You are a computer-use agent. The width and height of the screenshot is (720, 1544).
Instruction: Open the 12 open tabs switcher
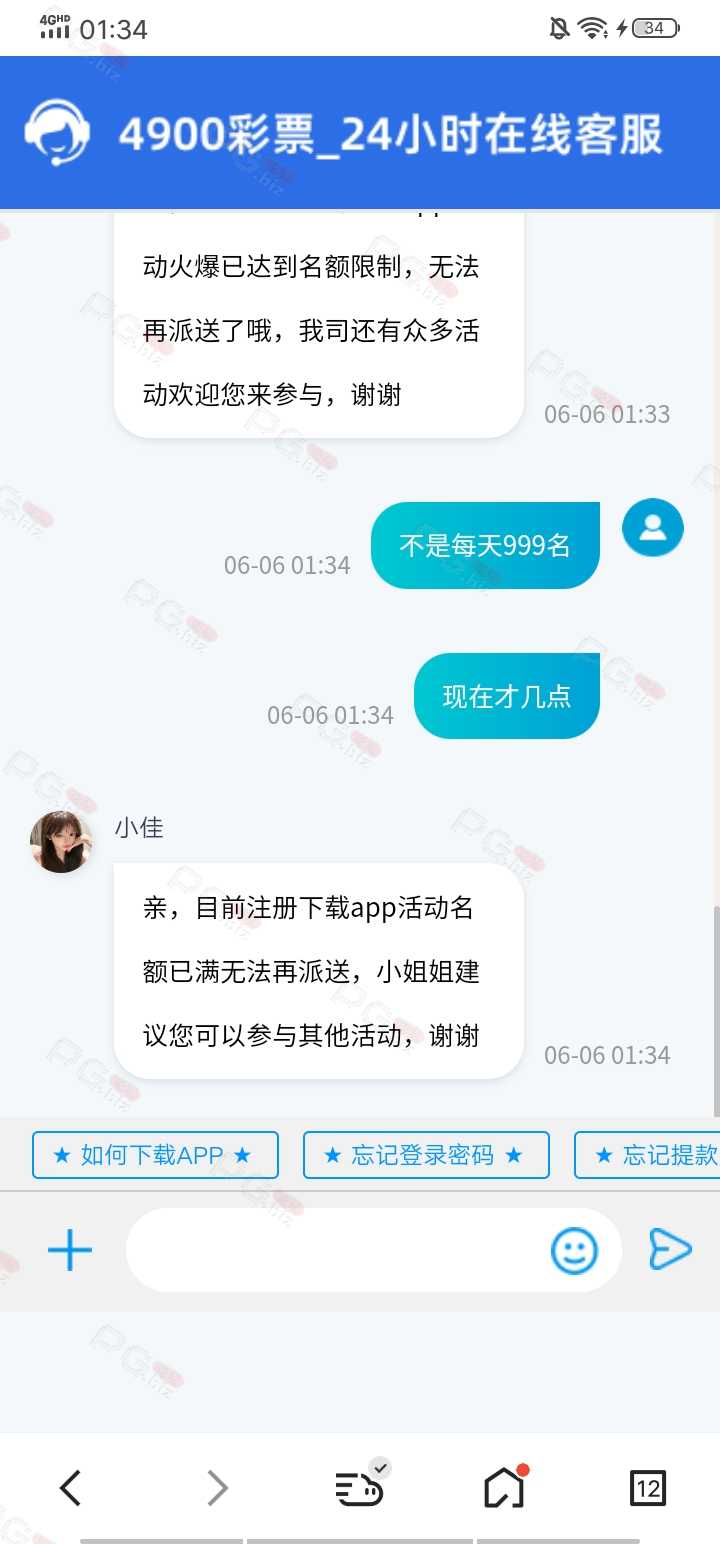pos(648,1489)
